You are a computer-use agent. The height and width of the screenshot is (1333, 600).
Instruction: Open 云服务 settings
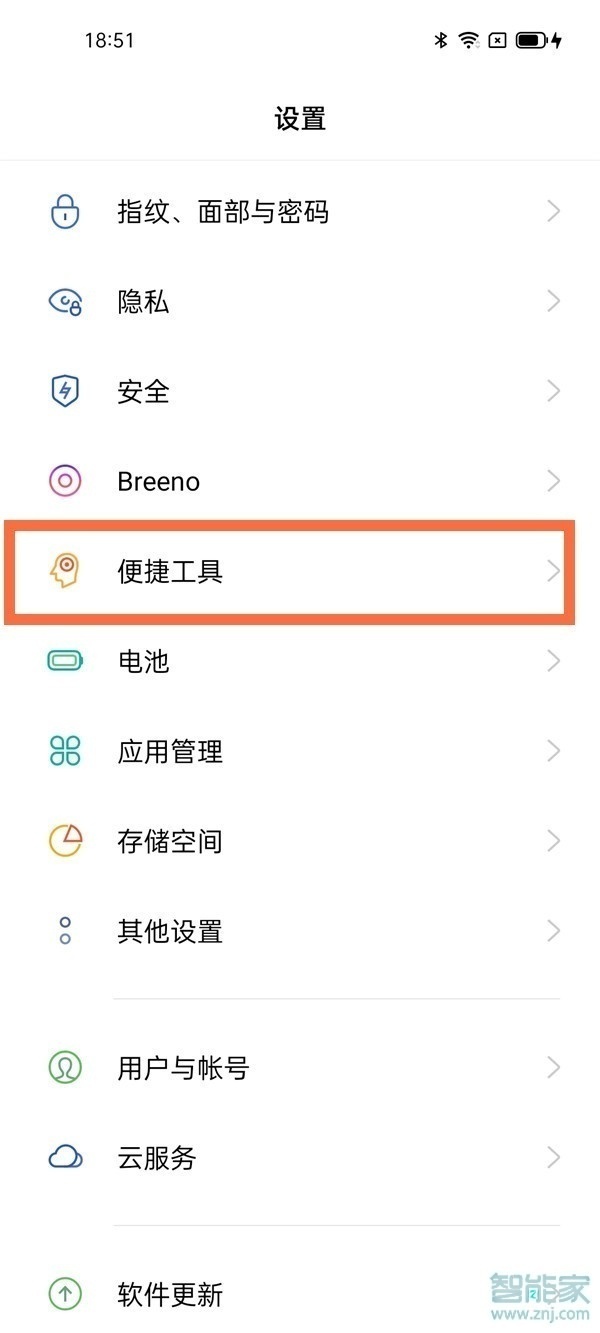(157, 1158)
